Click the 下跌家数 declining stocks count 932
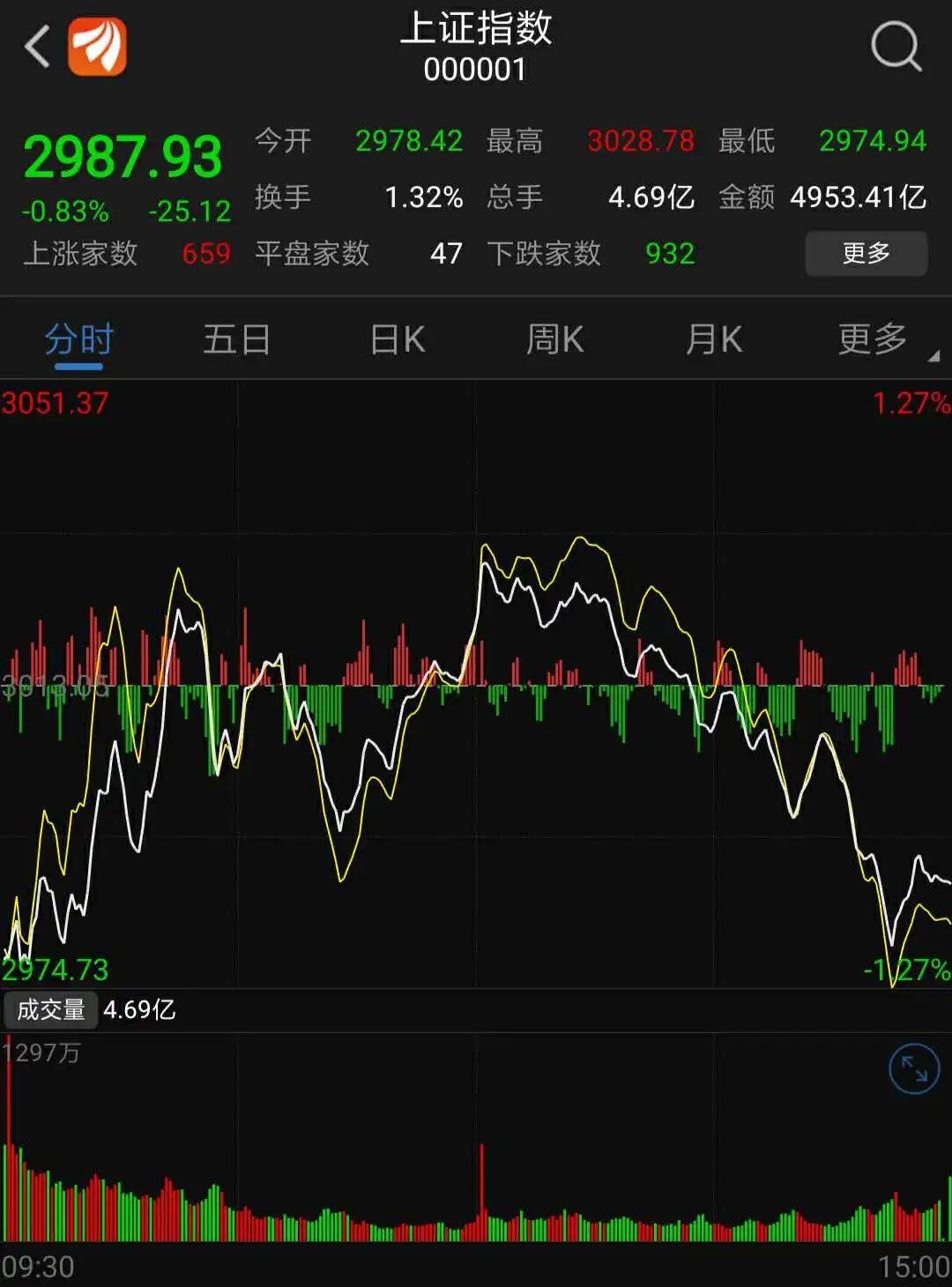Image resolution: width=952 pixels, height=1287 pixels. 668,254
